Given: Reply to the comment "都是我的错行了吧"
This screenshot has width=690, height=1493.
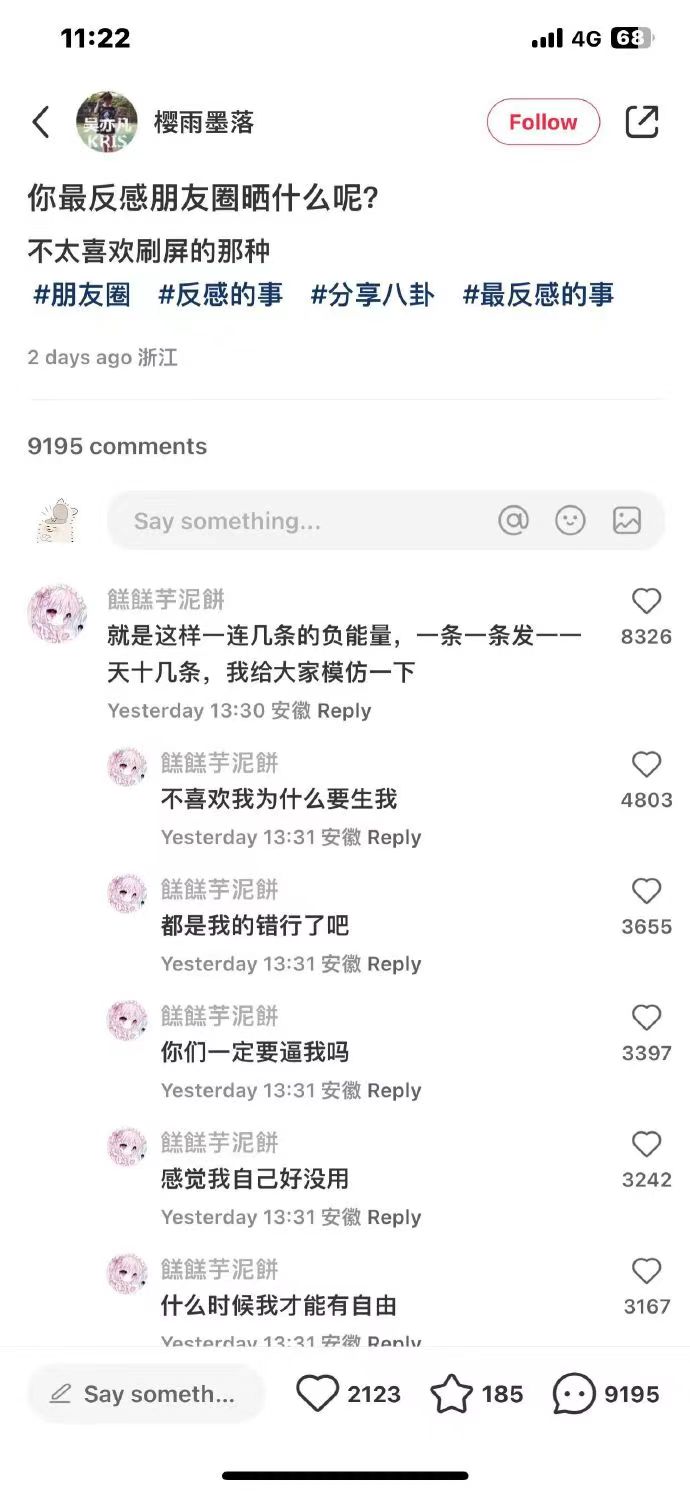Looking at the screenshot, I should click(x=394, y=964).
